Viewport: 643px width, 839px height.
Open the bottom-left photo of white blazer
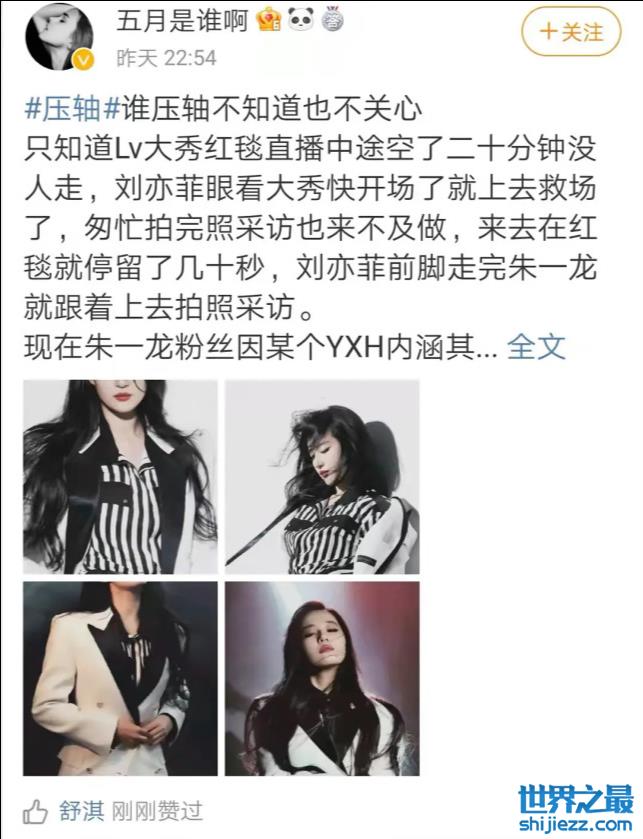[x=120, y=678]
